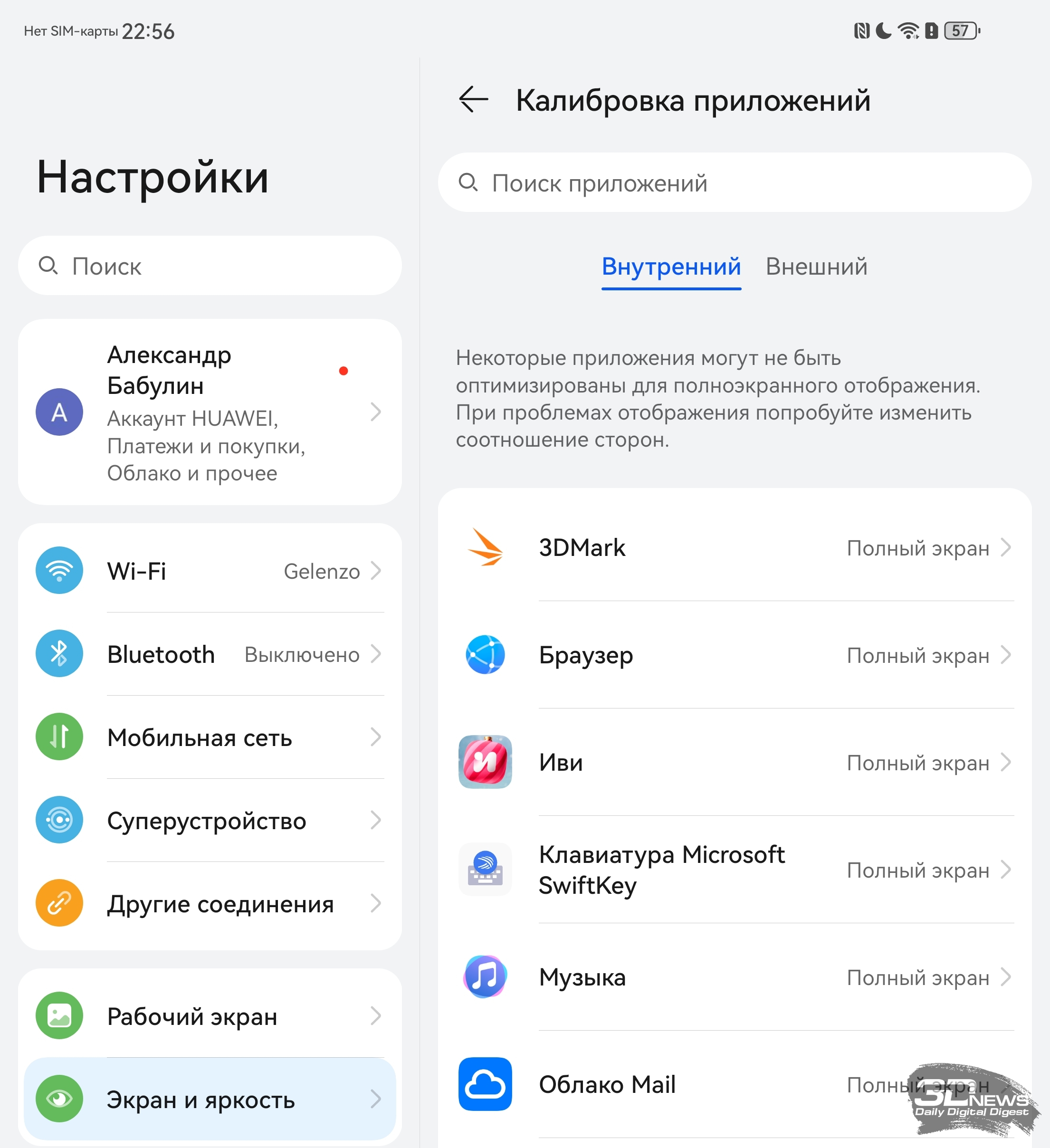Select Экран и яркость

pyautogui.click(x=210, y=1100)
